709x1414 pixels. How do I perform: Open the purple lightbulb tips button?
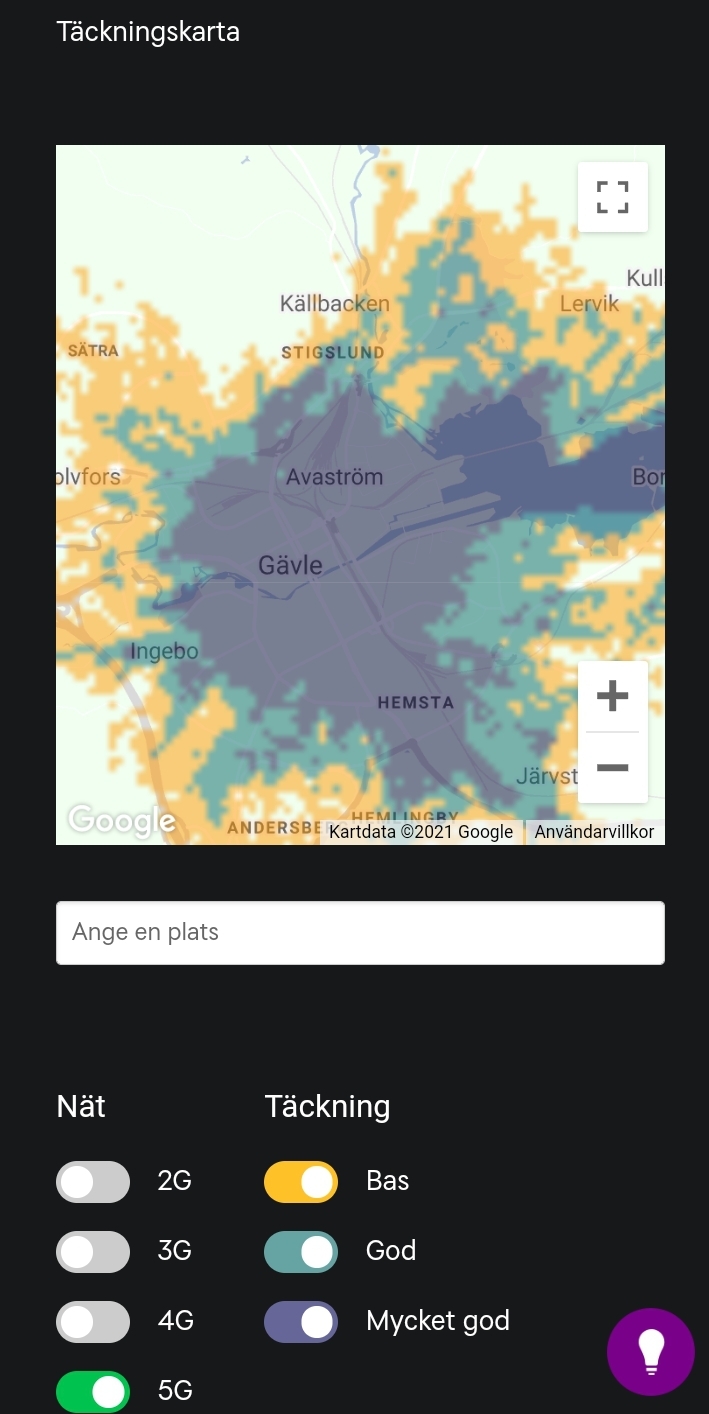651,1351
